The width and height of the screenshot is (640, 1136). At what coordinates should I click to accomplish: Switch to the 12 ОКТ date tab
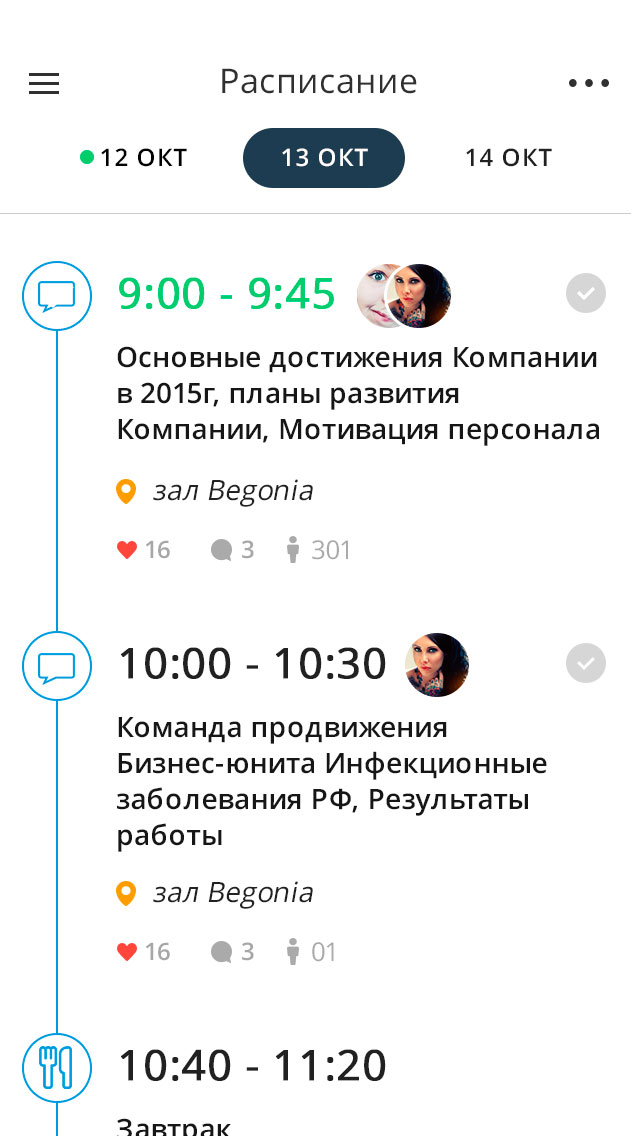click(134, 158)
